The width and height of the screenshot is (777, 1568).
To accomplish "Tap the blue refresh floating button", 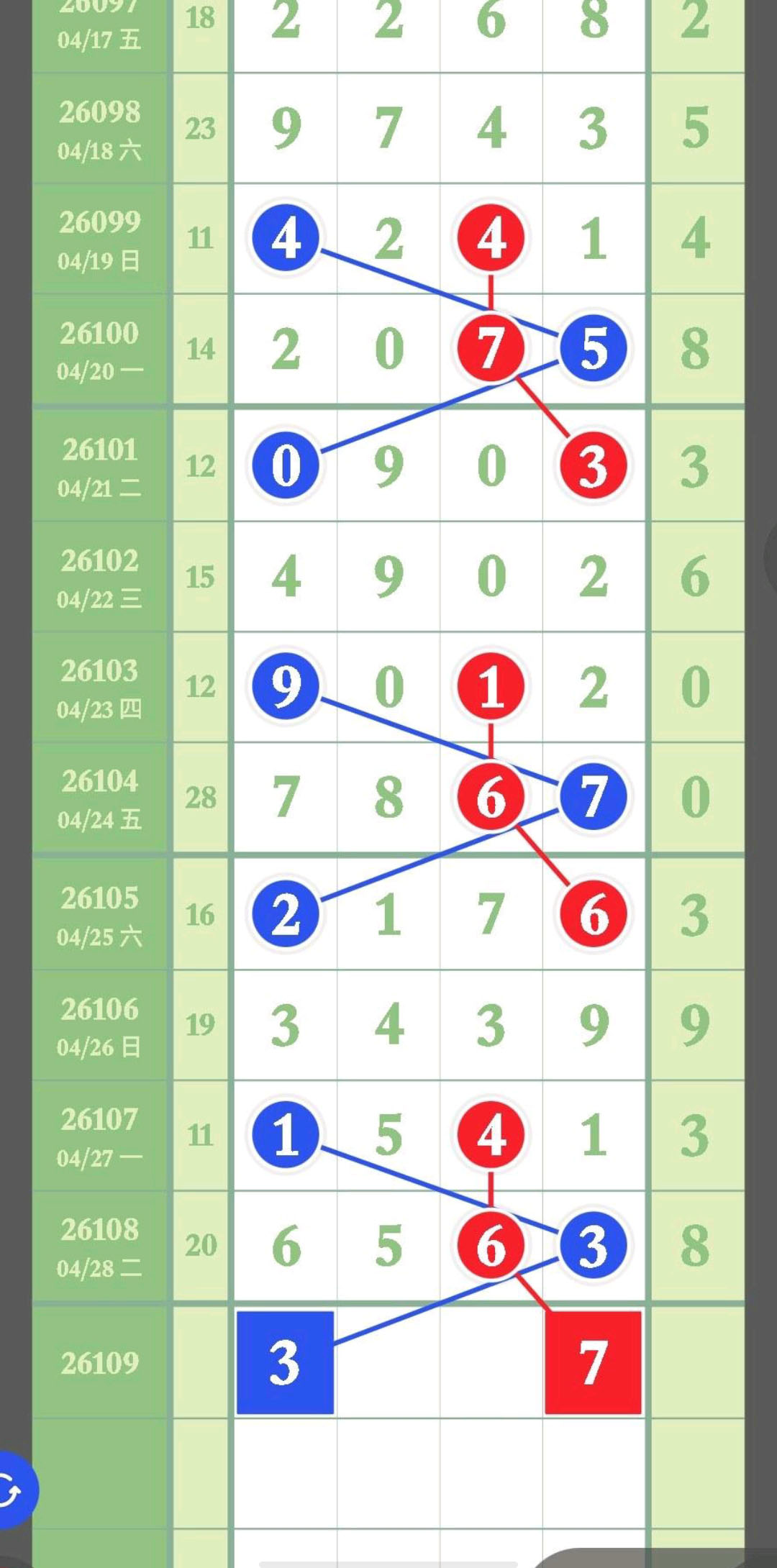I will coord(10,1490).
